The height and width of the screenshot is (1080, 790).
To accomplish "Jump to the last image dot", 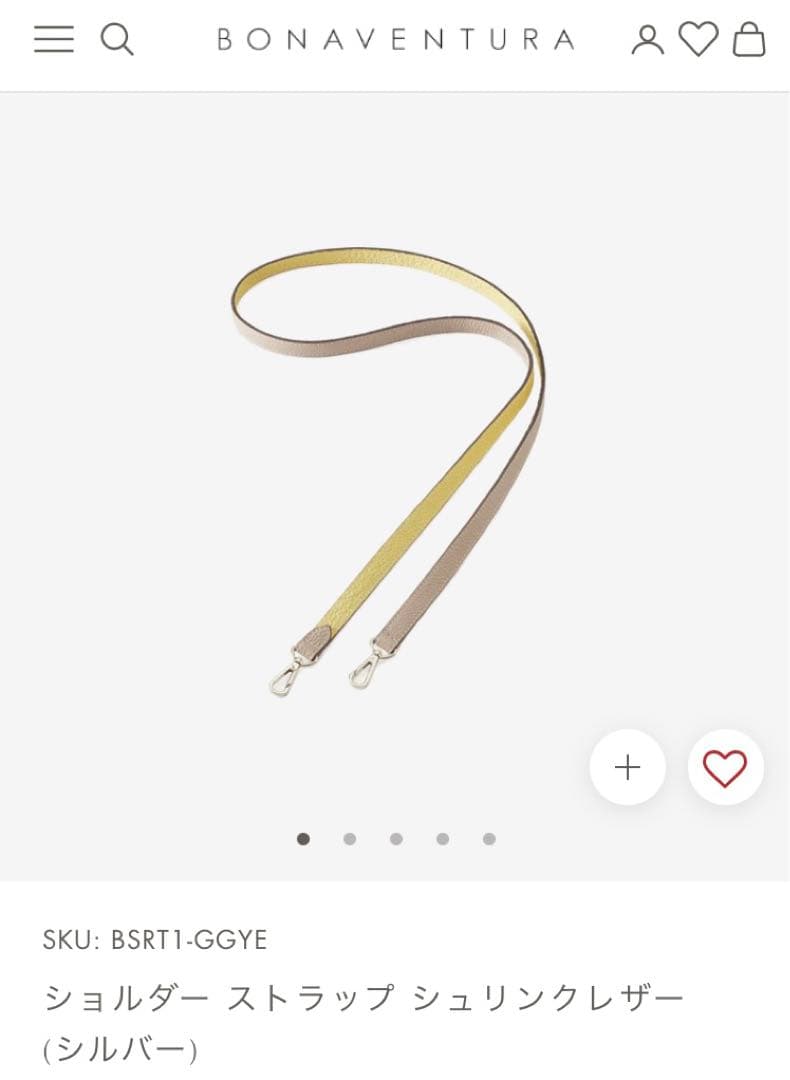I will click(x=489, y=839).
